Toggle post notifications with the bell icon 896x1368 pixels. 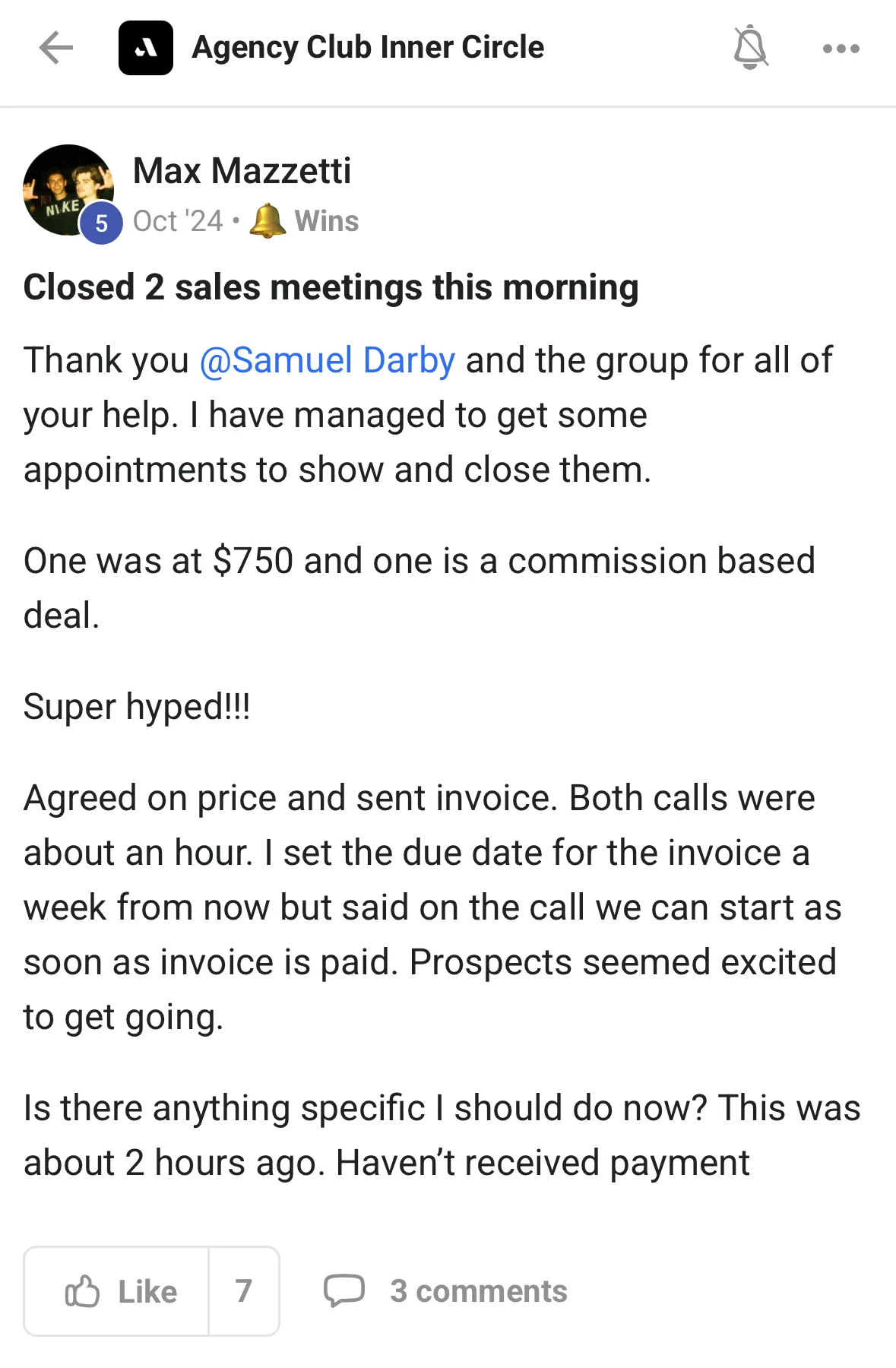749,48
